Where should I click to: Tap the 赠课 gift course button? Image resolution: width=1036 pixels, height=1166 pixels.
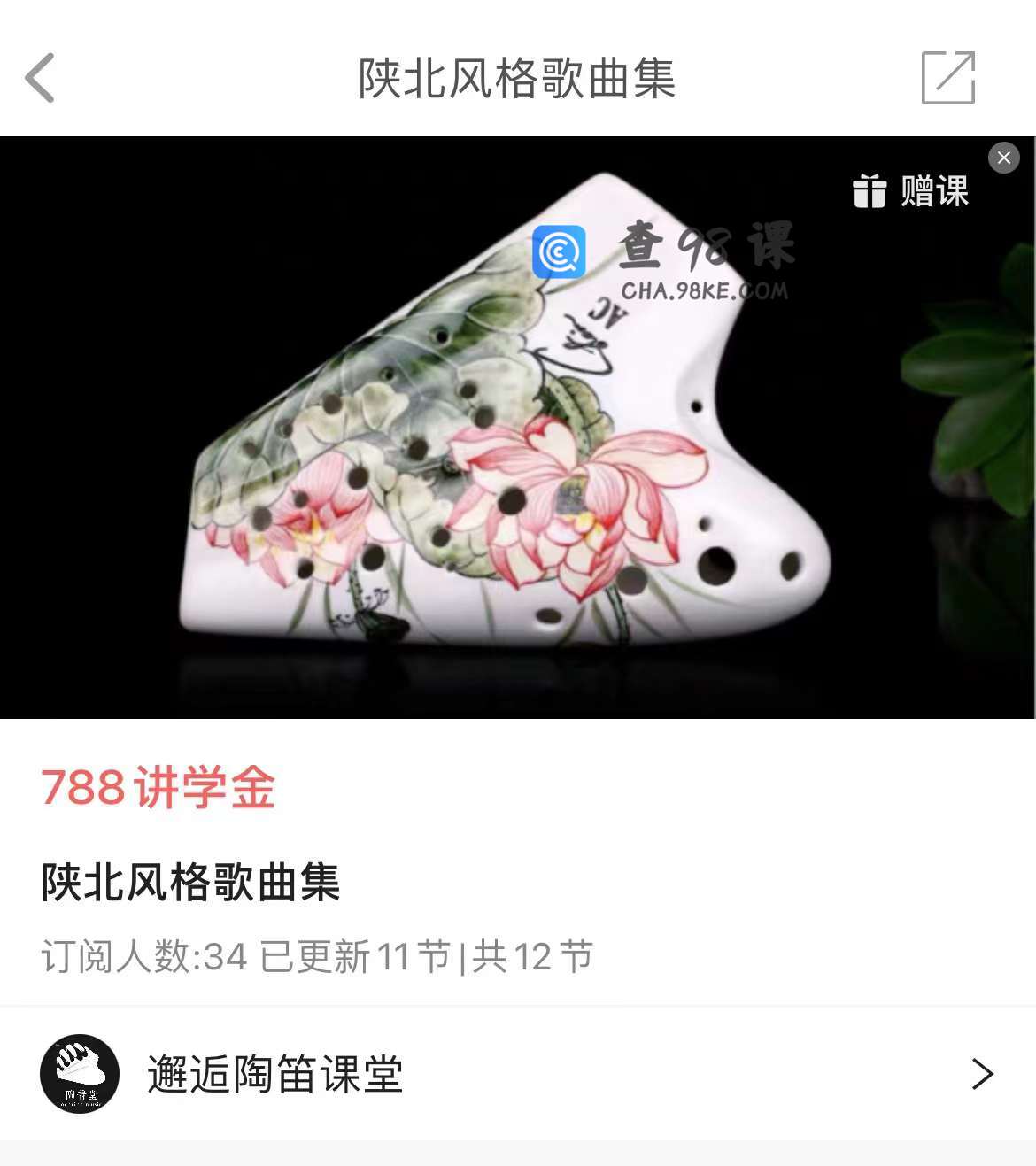point(911,191)
